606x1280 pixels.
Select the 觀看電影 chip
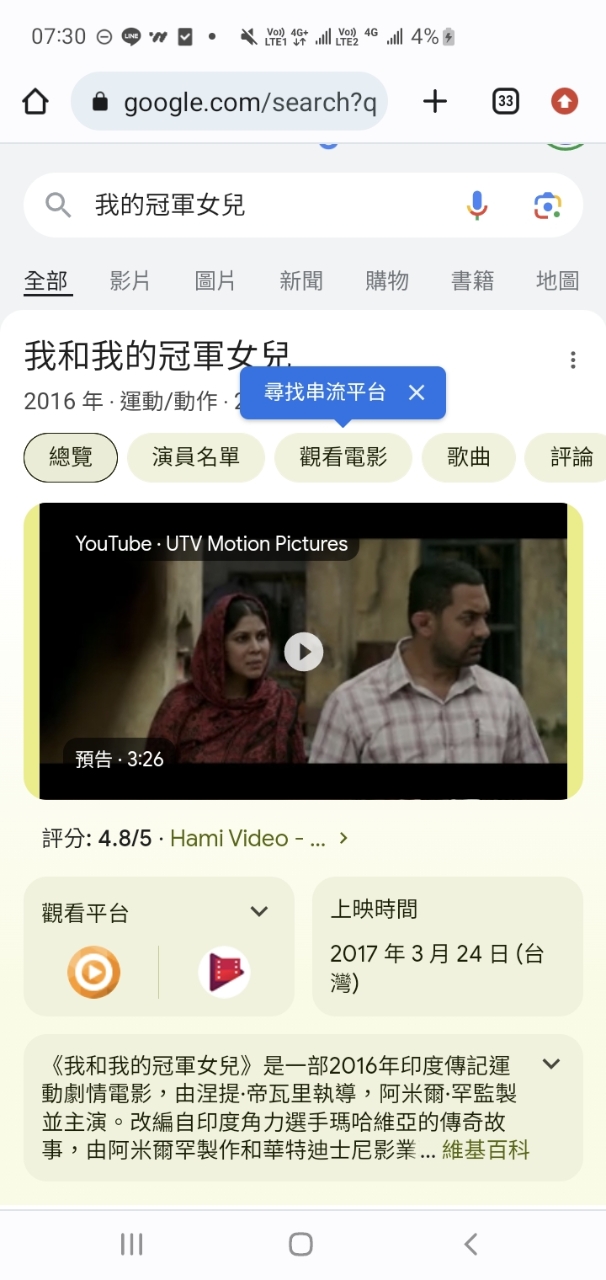pos(343,458)
